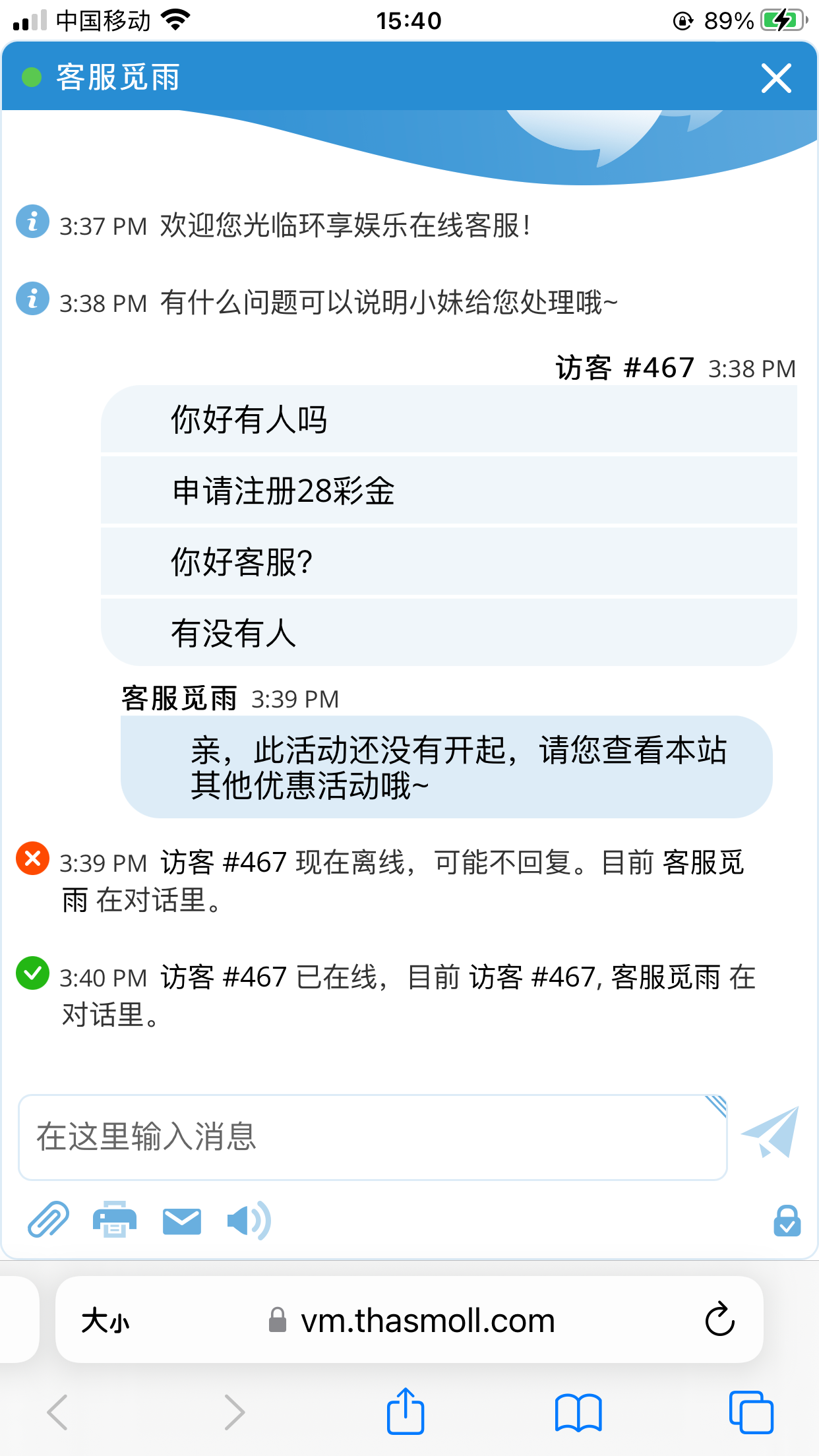Open Safari bookmarks
Image resolution: width=819 pixels, height=1456 pixels.
tap(578, 1412)
